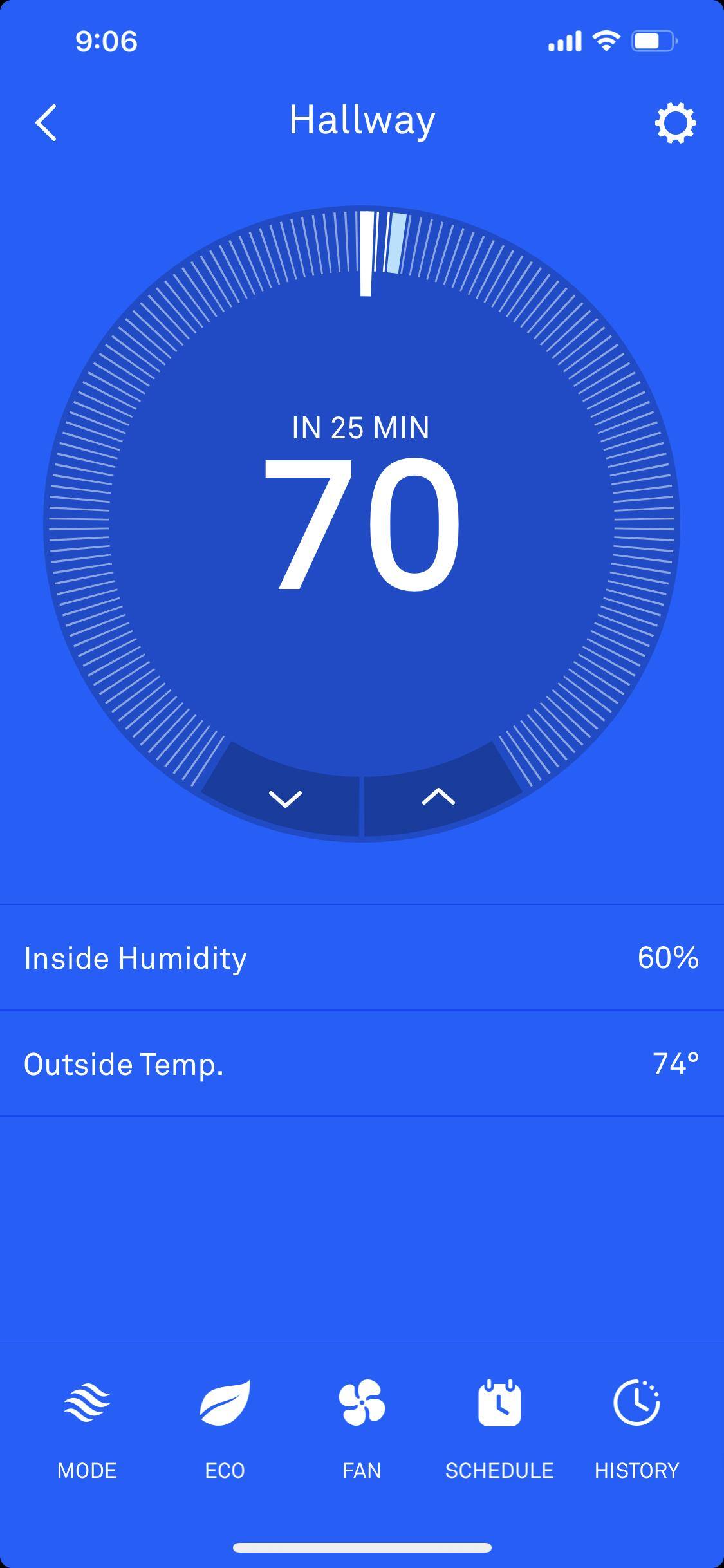The image size is (724, 1568).
Task: Go back from the Hallway screen
Action: point(46,122)
